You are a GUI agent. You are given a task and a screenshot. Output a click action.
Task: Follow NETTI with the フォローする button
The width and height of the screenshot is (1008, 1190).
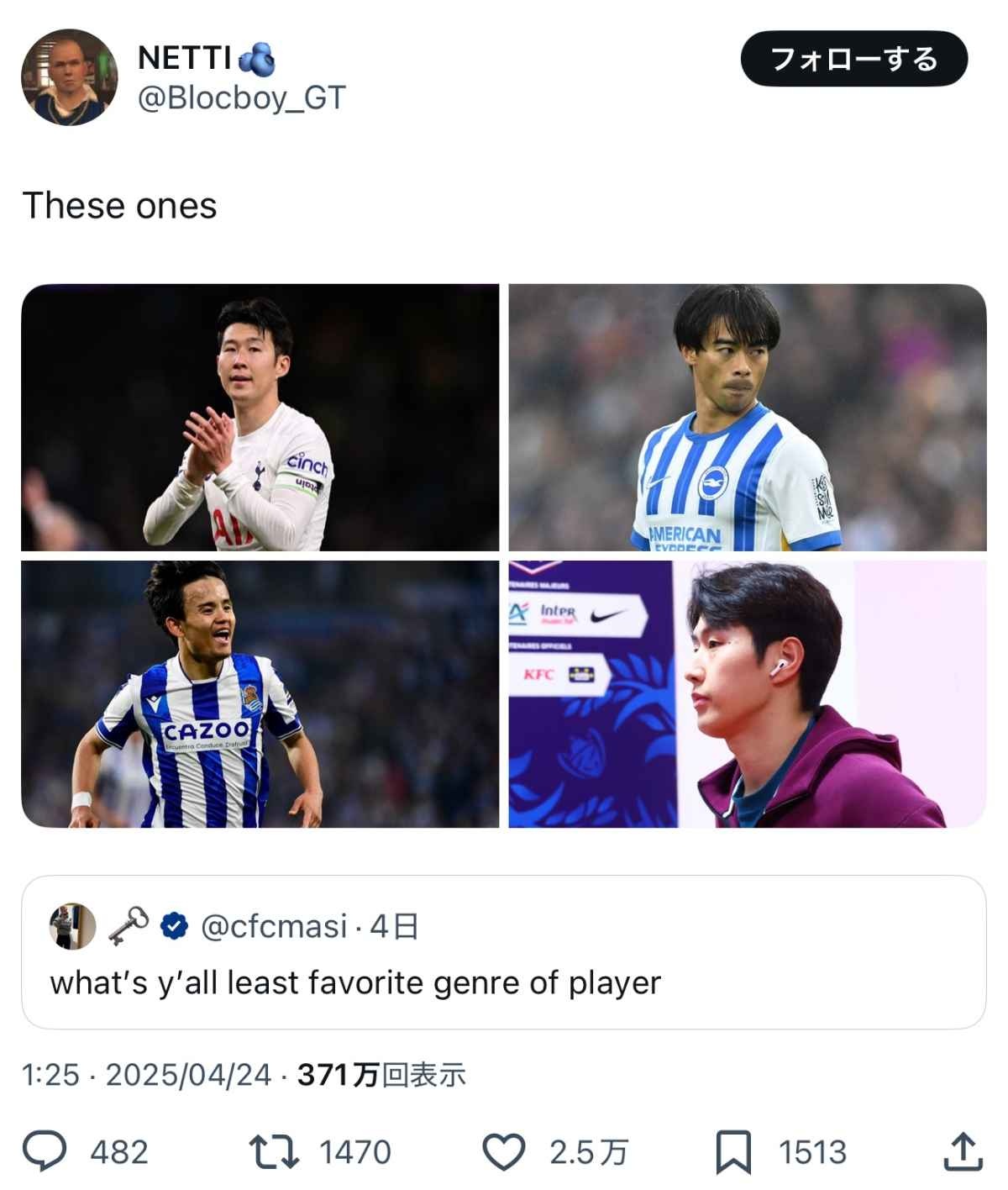point(853,59)
